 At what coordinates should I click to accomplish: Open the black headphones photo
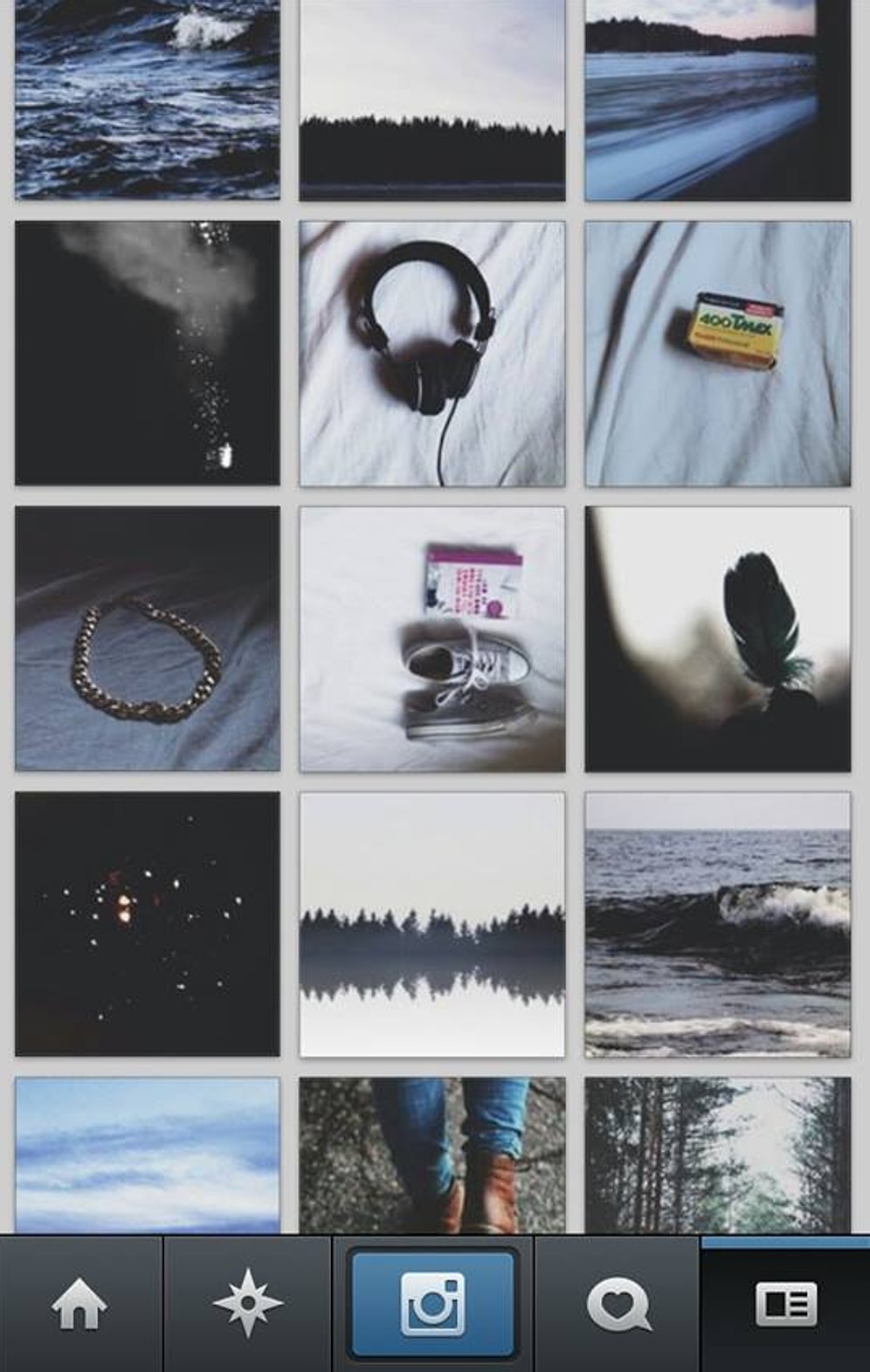tap(432, 354)
